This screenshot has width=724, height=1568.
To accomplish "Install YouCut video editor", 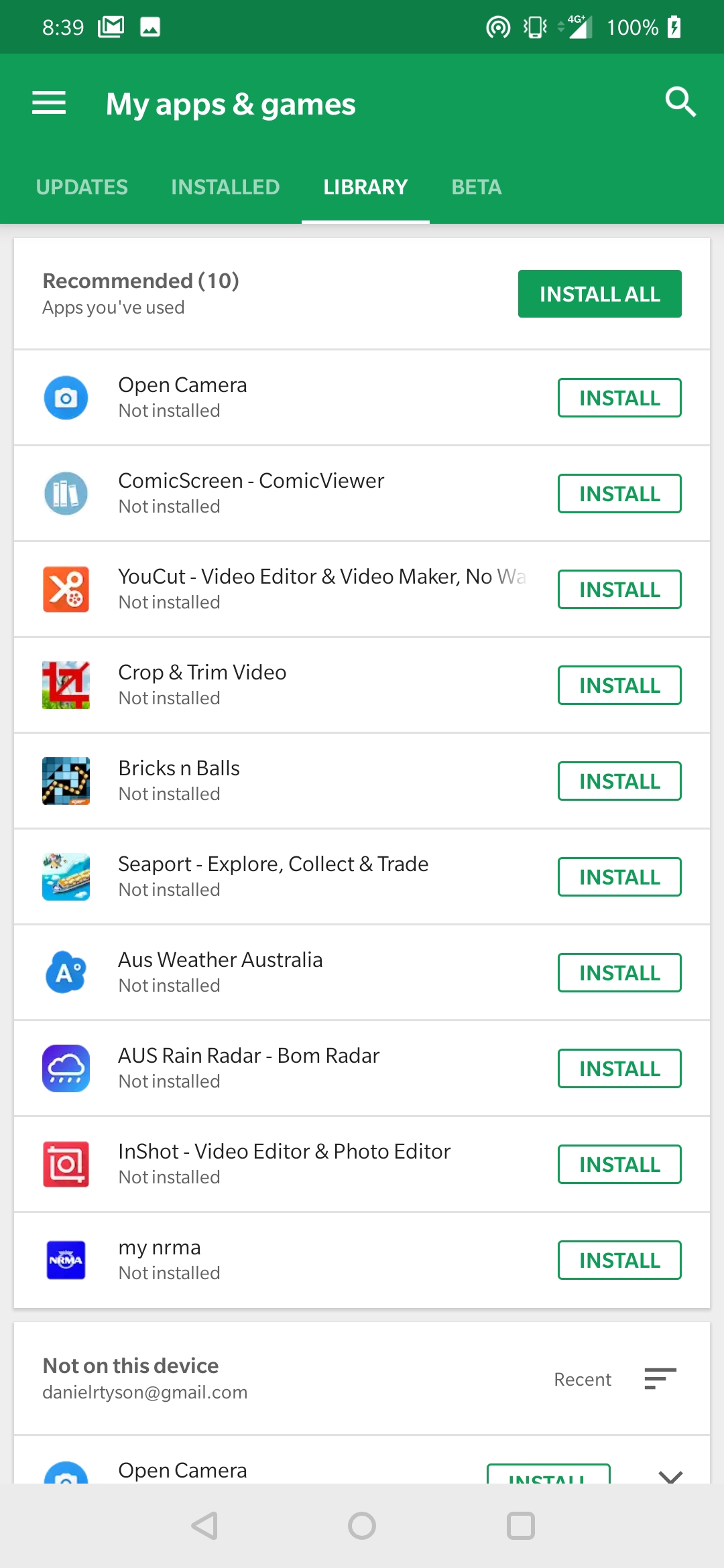I will click(x=619, y=590).
